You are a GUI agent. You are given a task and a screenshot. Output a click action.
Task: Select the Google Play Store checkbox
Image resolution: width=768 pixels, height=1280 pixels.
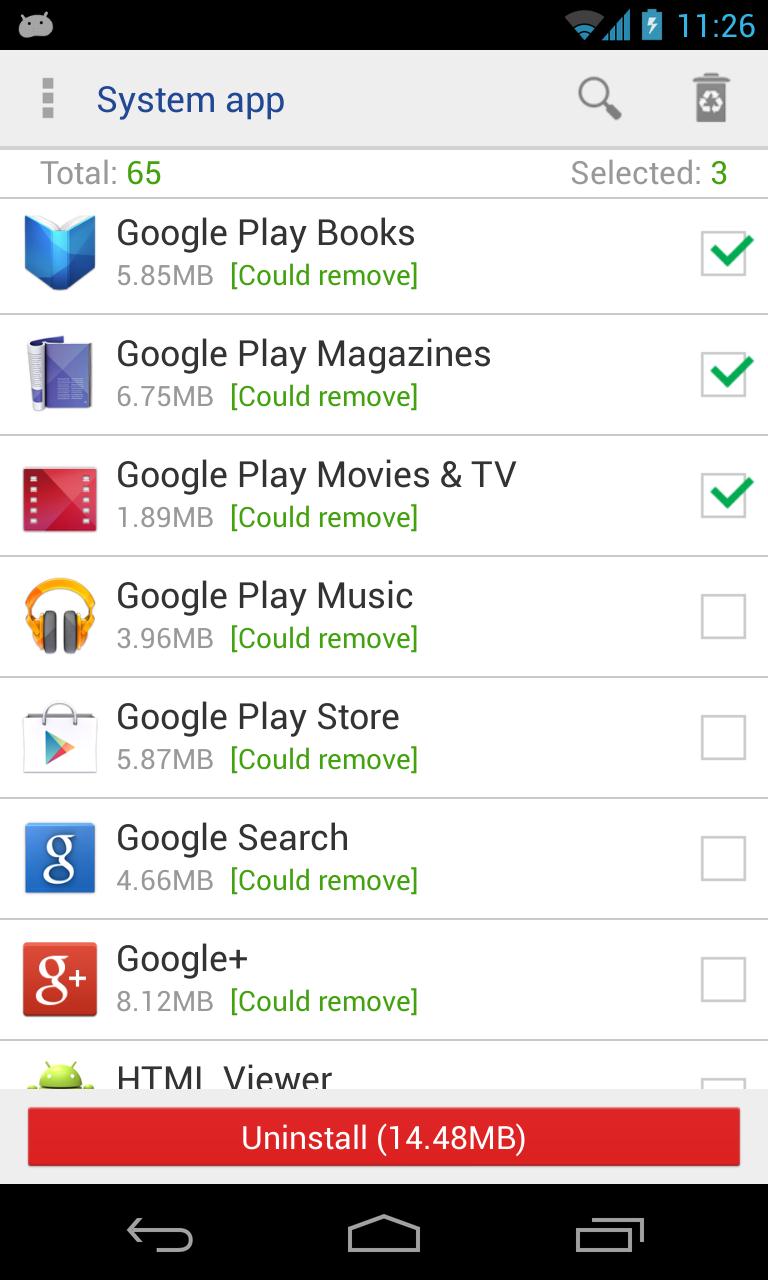[x=723, y=737]
